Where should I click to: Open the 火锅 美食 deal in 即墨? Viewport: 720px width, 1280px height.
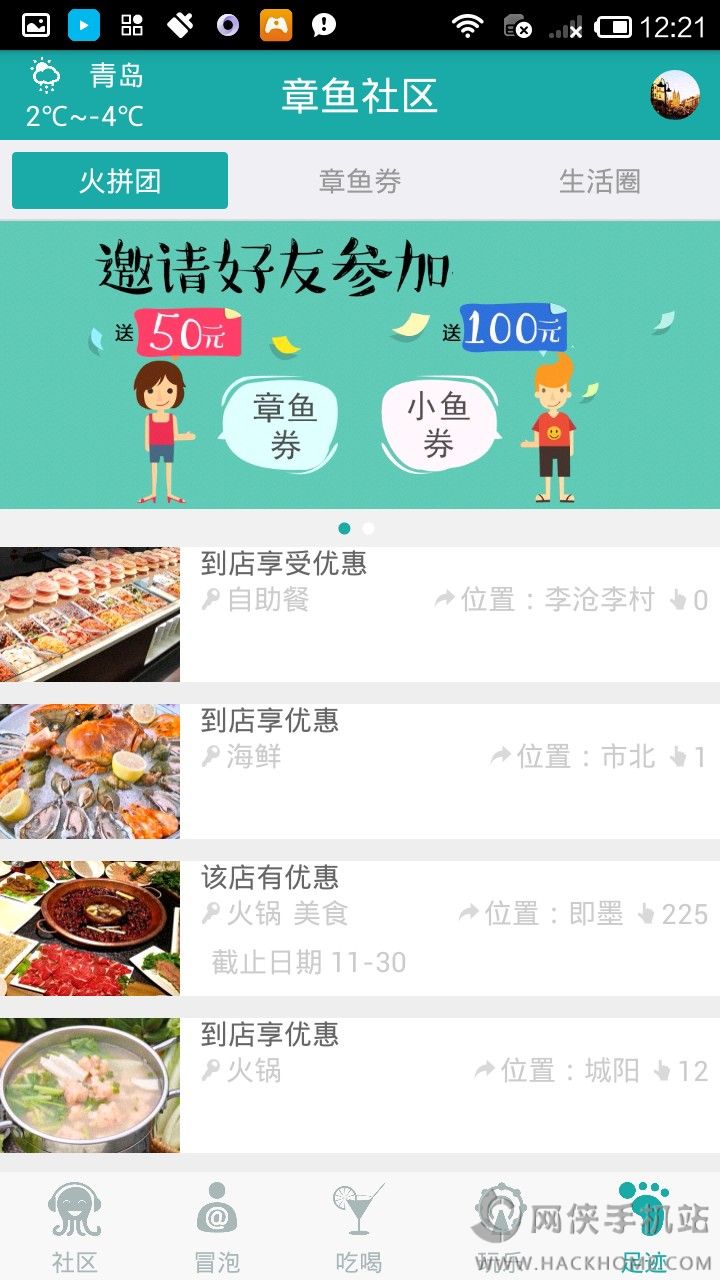(360, 927)
